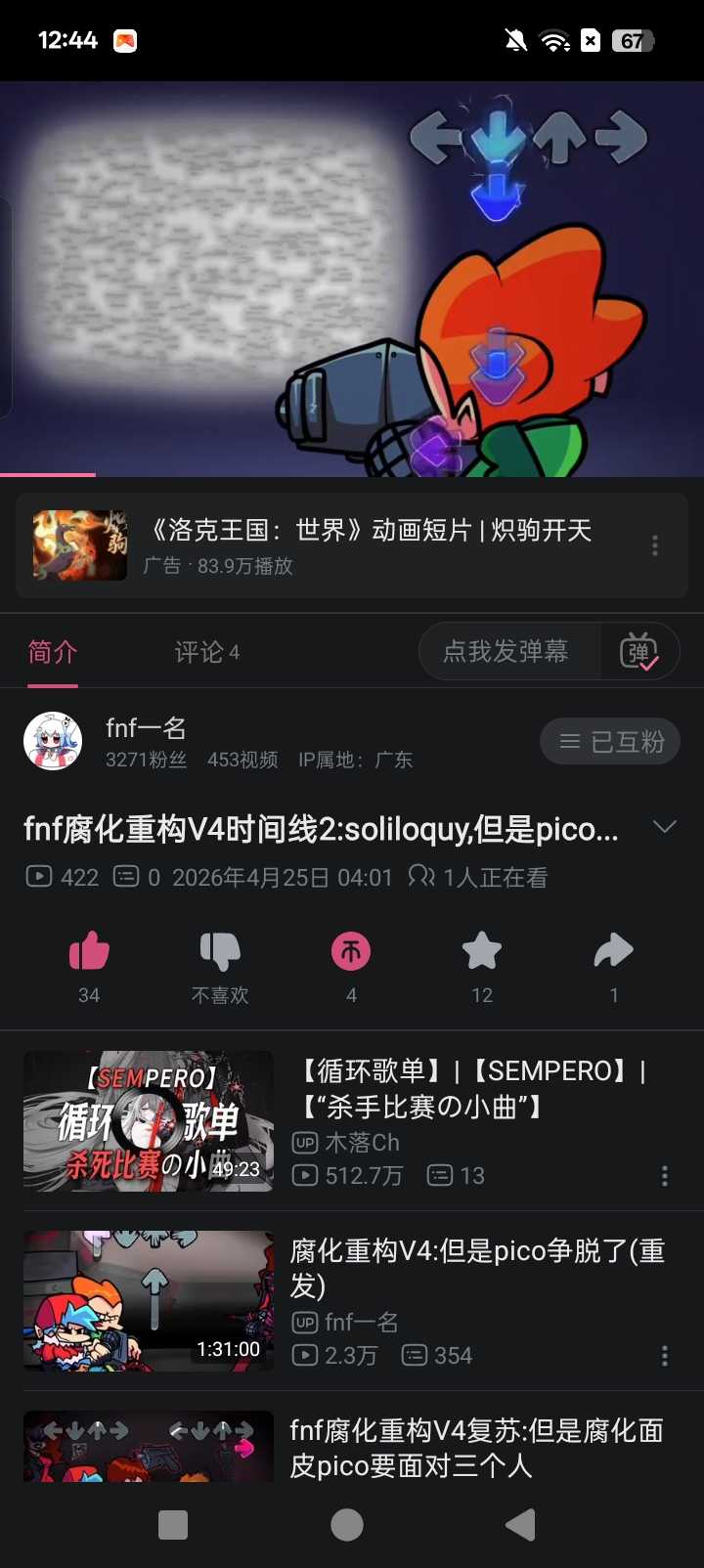Viewport: 704px width, 1568px height.
Task: Open the 已互粉 follow status button
Action: tap(610, 742)
